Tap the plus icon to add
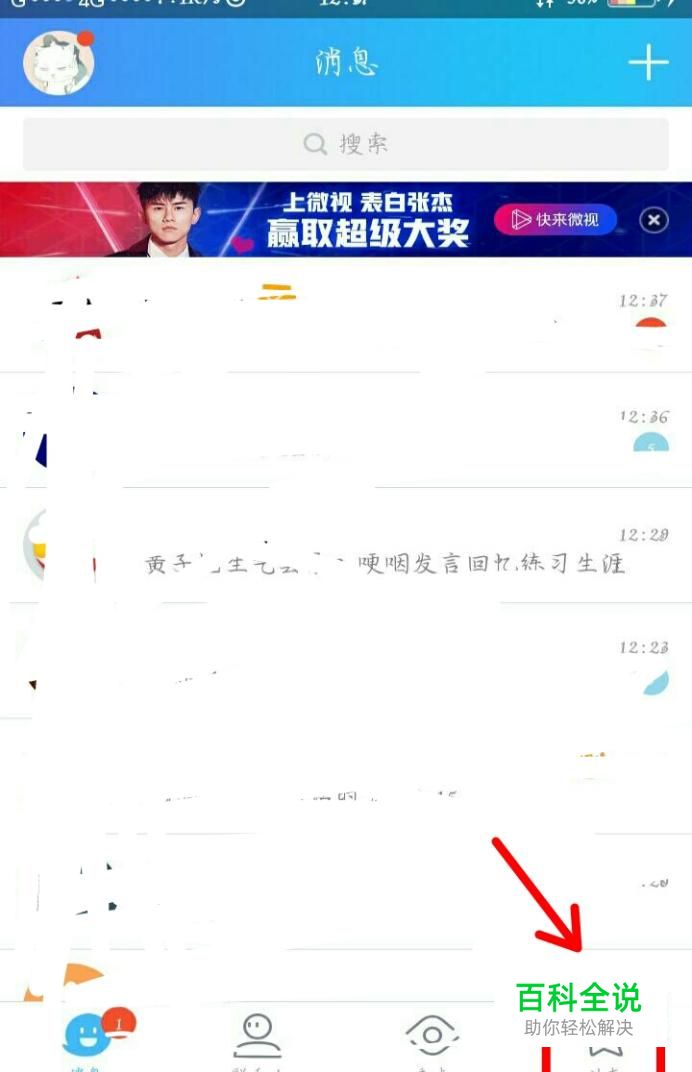Screen dimensions: 692x1072 [647, 62]
